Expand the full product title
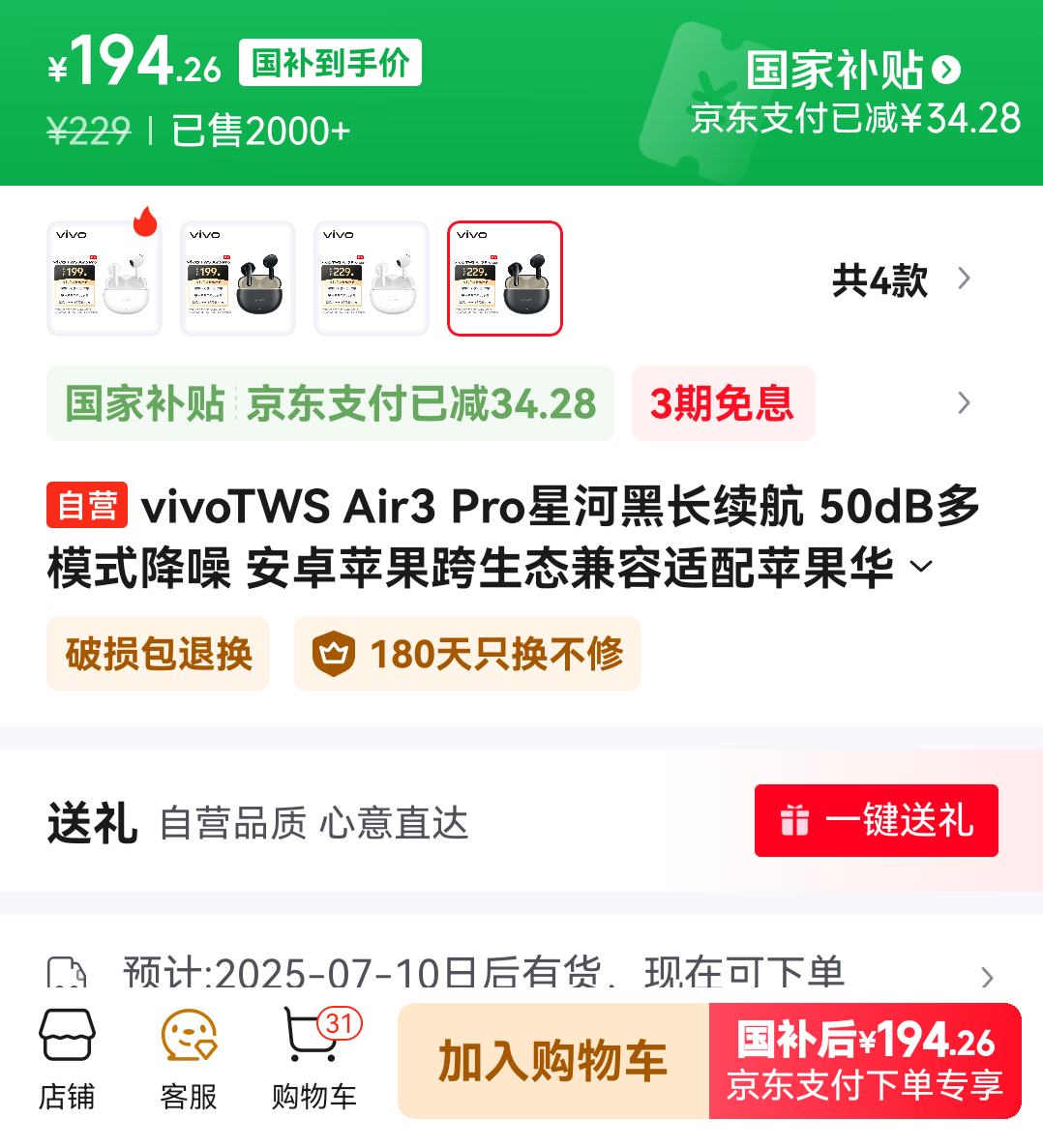The width and height of the screenshot is (1043, 1148). click(x=922, y=567)
